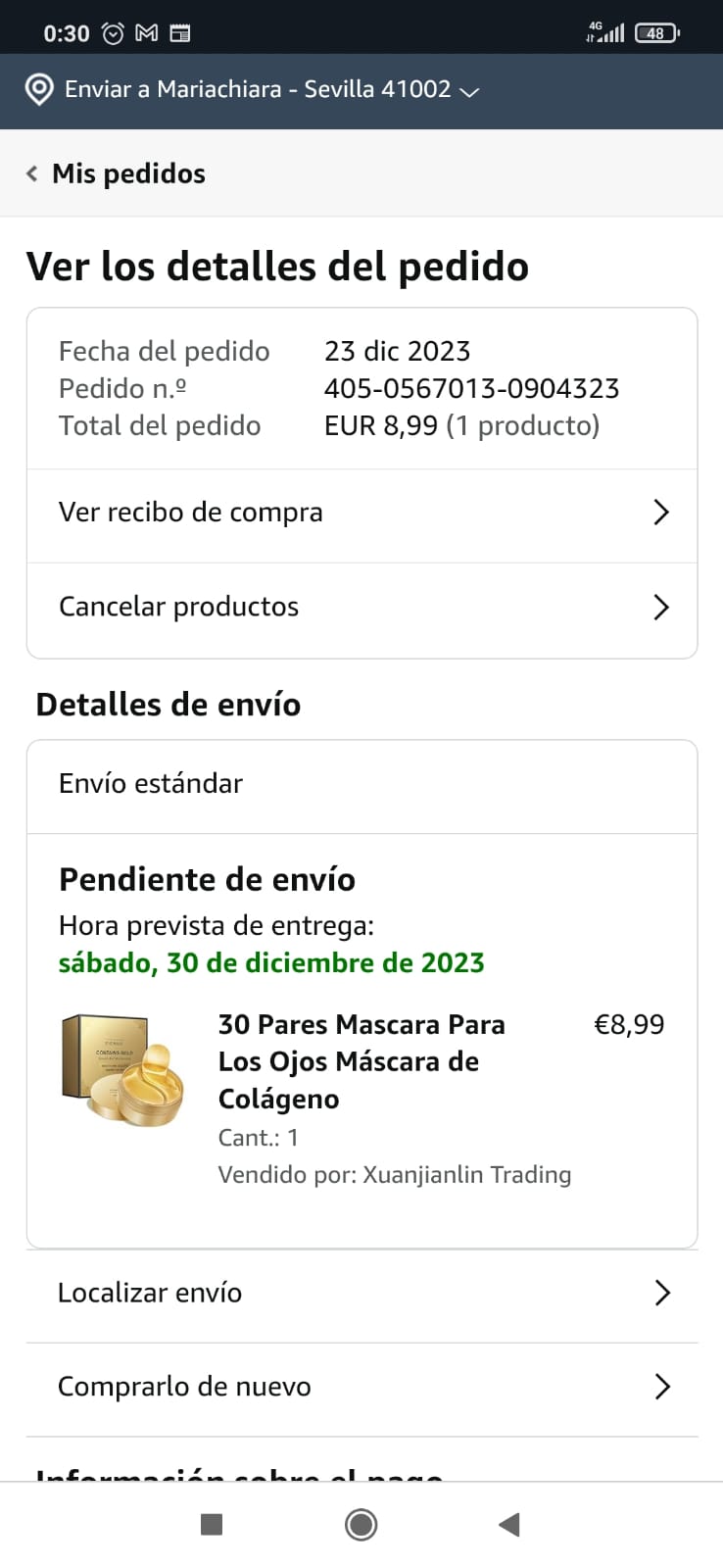This screenshot has height=1568, width=723.
Task: Tap Comprarlo de nuevo
Action: [x=361, y=1387]
